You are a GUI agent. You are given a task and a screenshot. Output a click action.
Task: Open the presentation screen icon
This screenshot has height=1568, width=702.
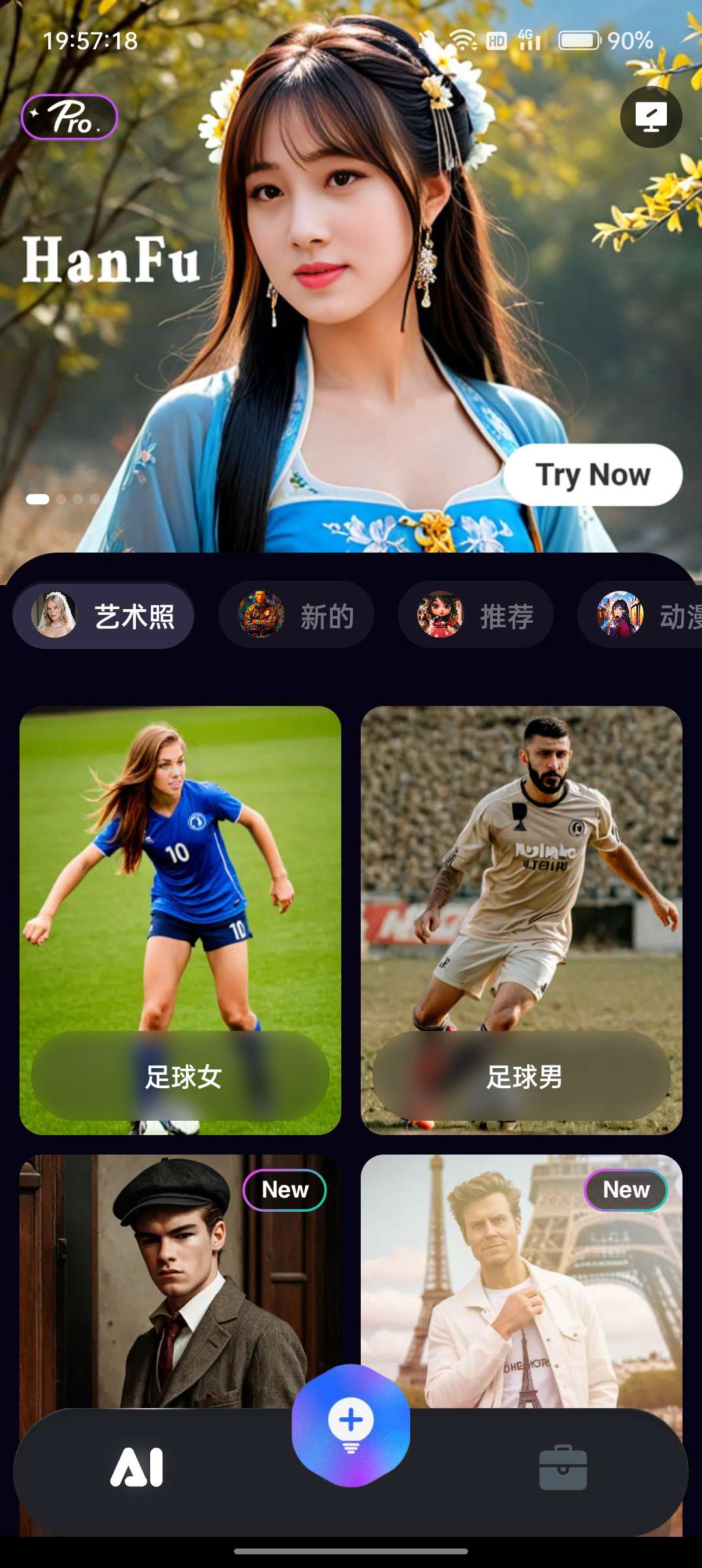click(651, 117)
